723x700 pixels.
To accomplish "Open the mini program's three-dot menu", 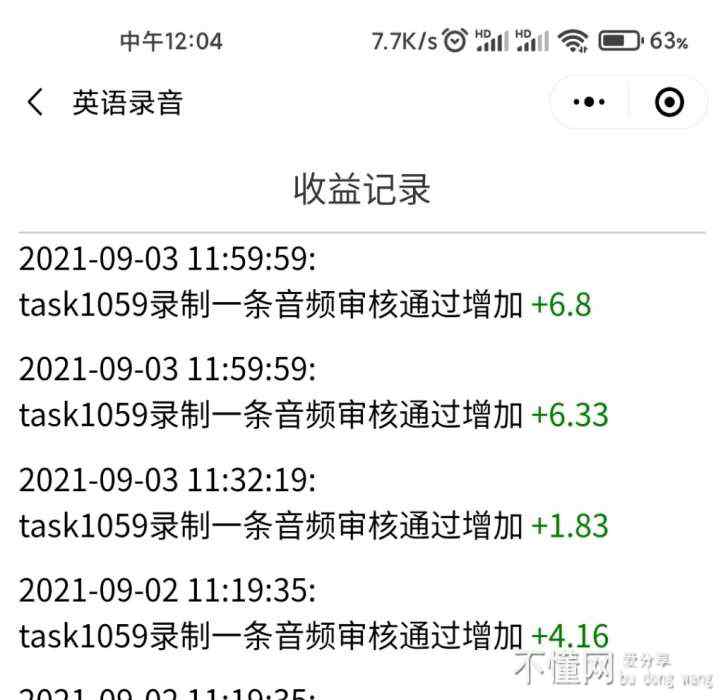I will 589,102.
